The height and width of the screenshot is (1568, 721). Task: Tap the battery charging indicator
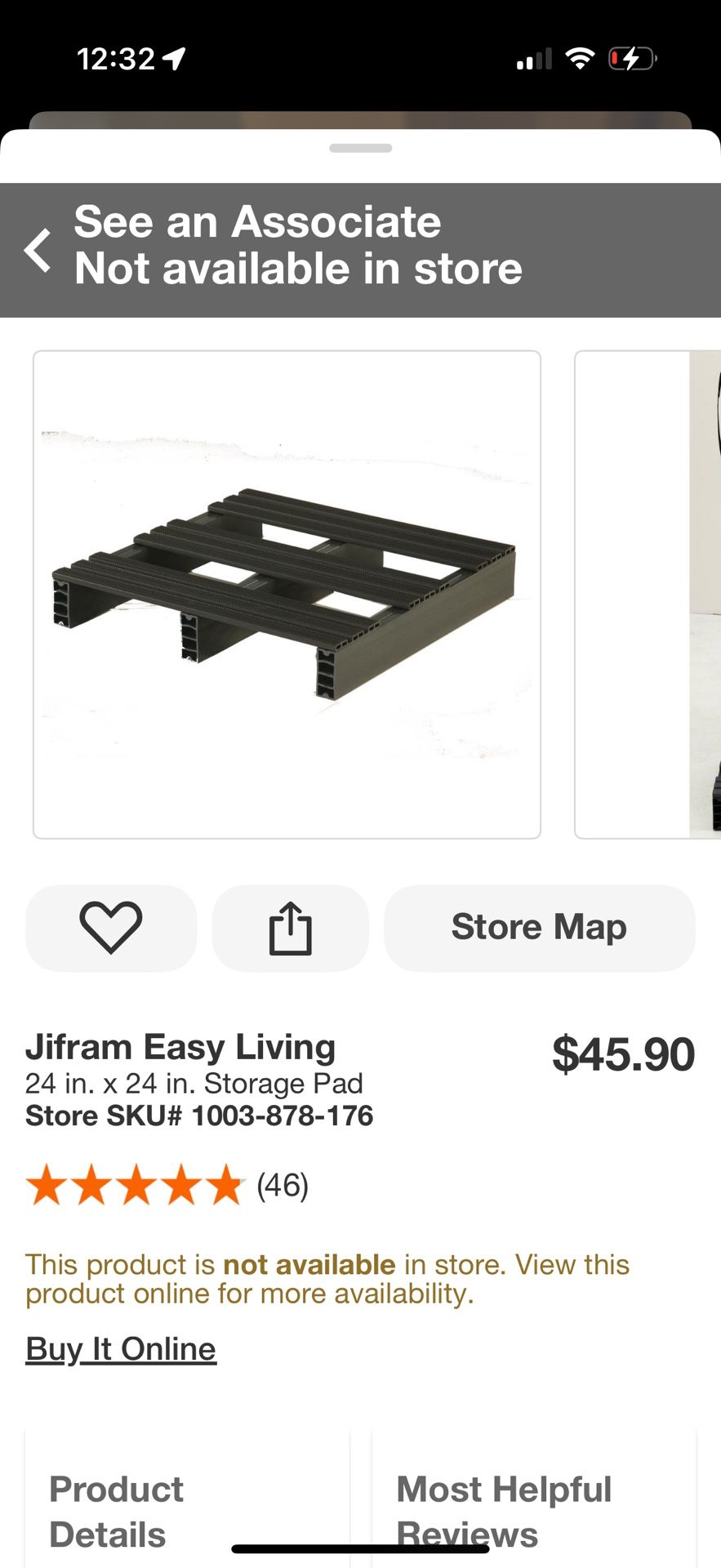coord(630,57)
